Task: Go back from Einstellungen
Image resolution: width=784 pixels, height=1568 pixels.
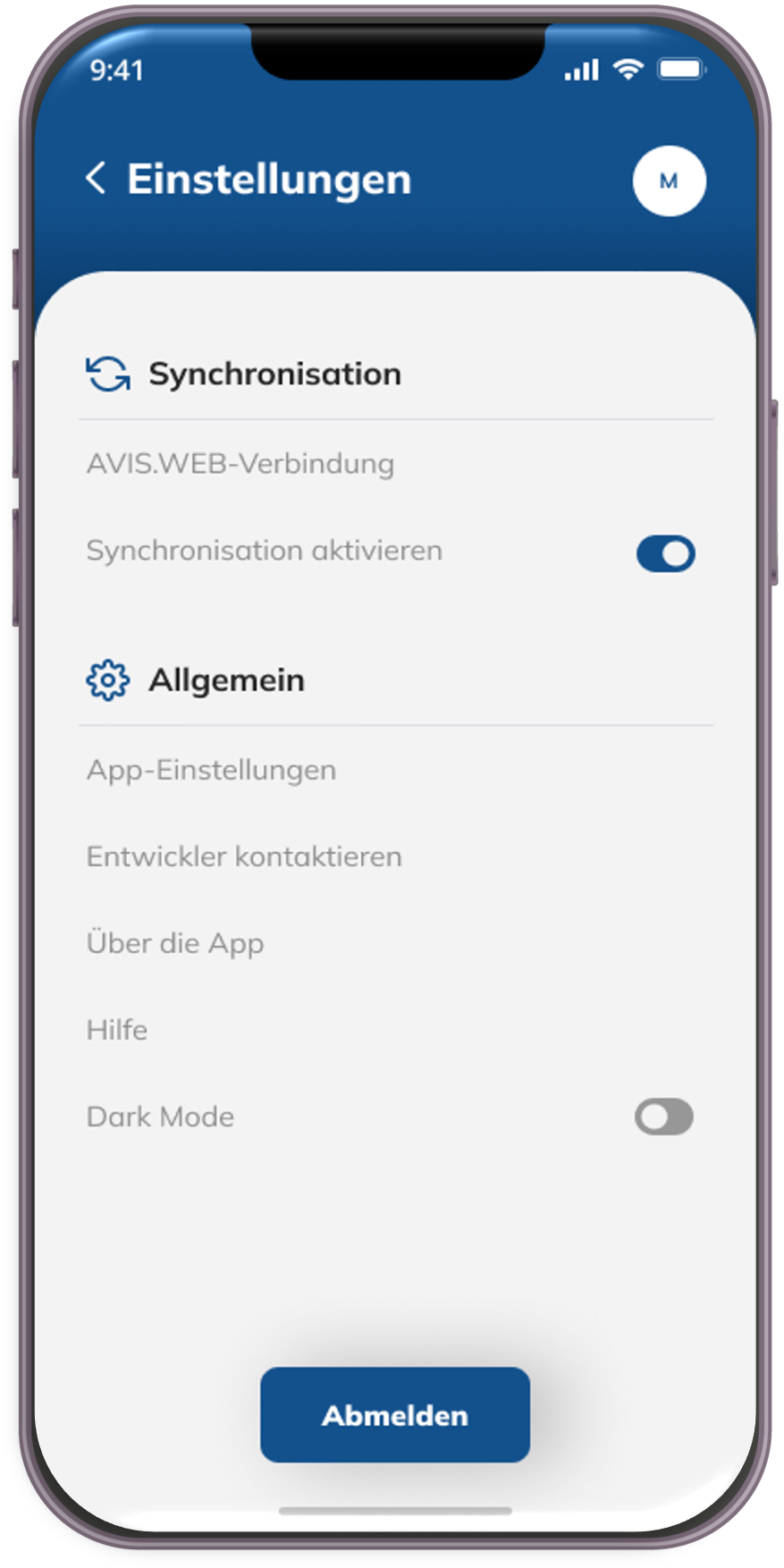Action: pyautogui.click(x=97, y=178)
